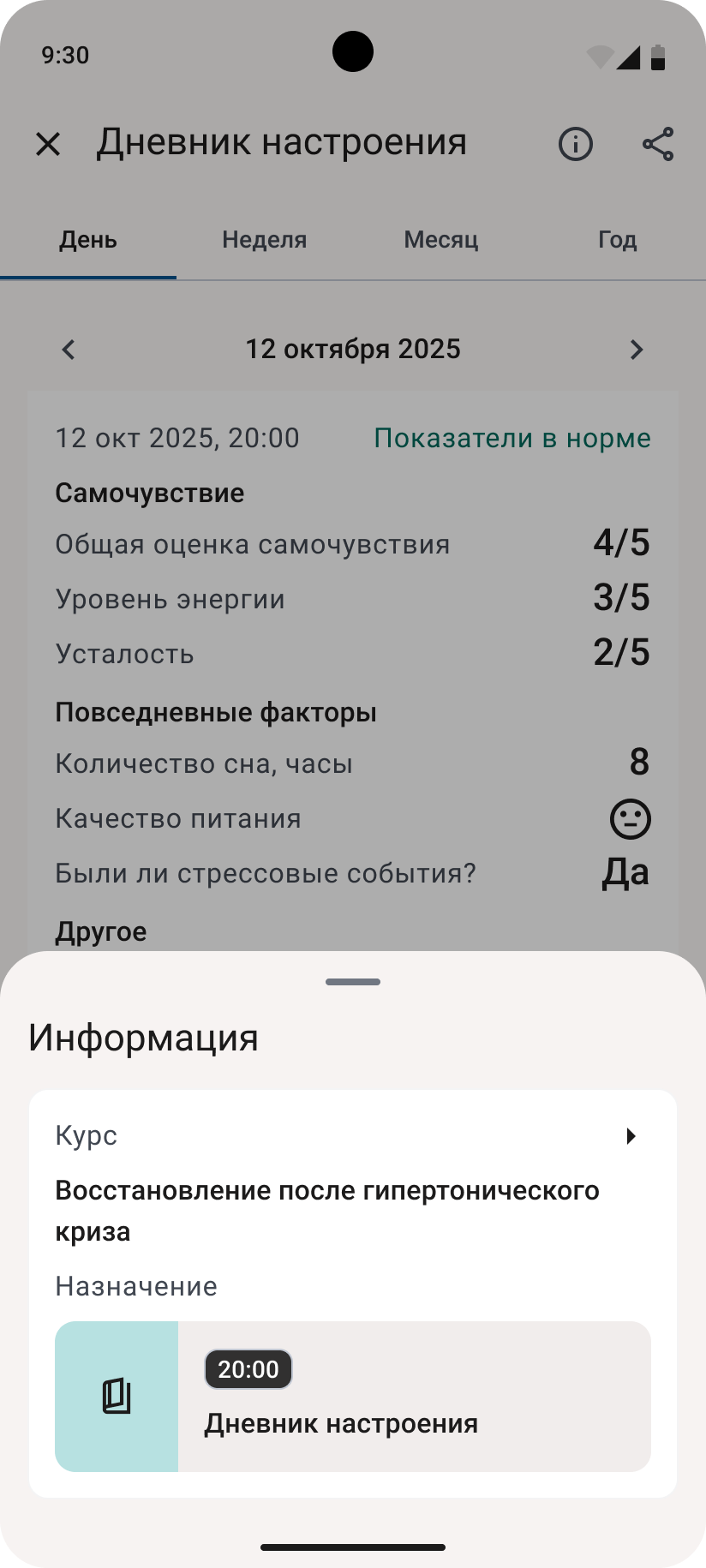Open the 20:00 Дневник настроения assignment card

(352, 1396)
